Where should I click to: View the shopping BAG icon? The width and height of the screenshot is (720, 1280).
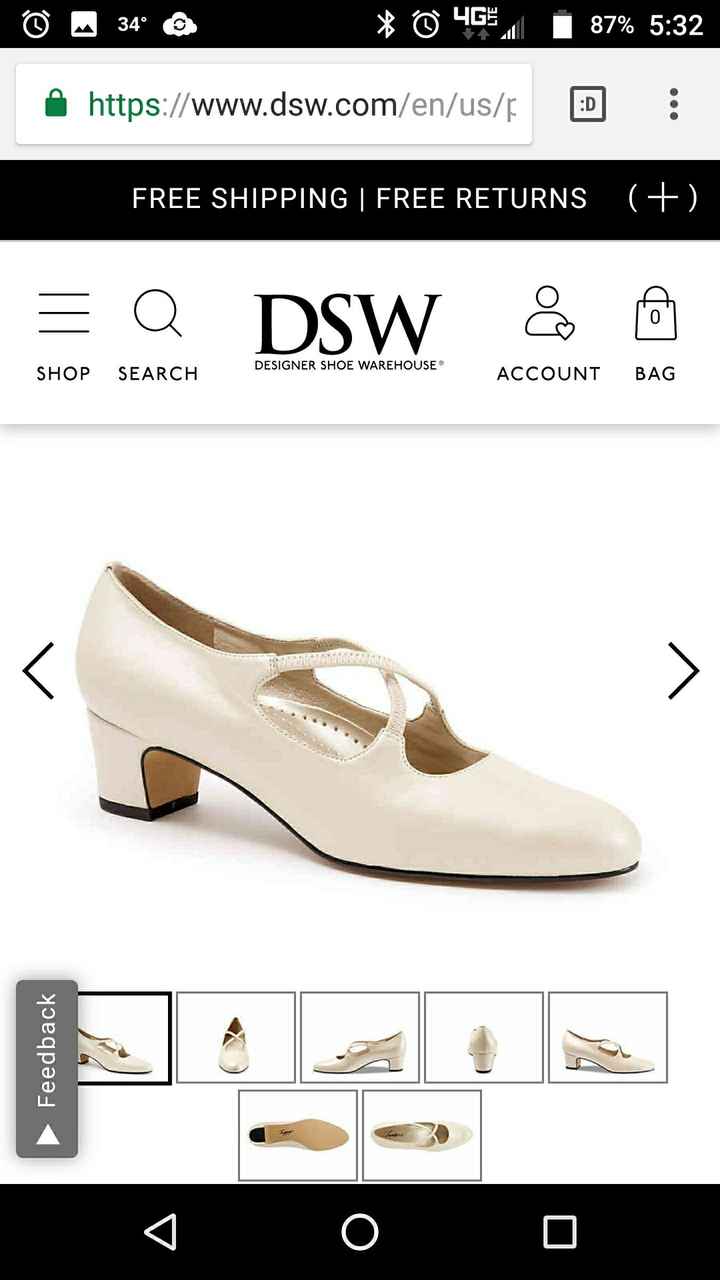tap(655, 312)
